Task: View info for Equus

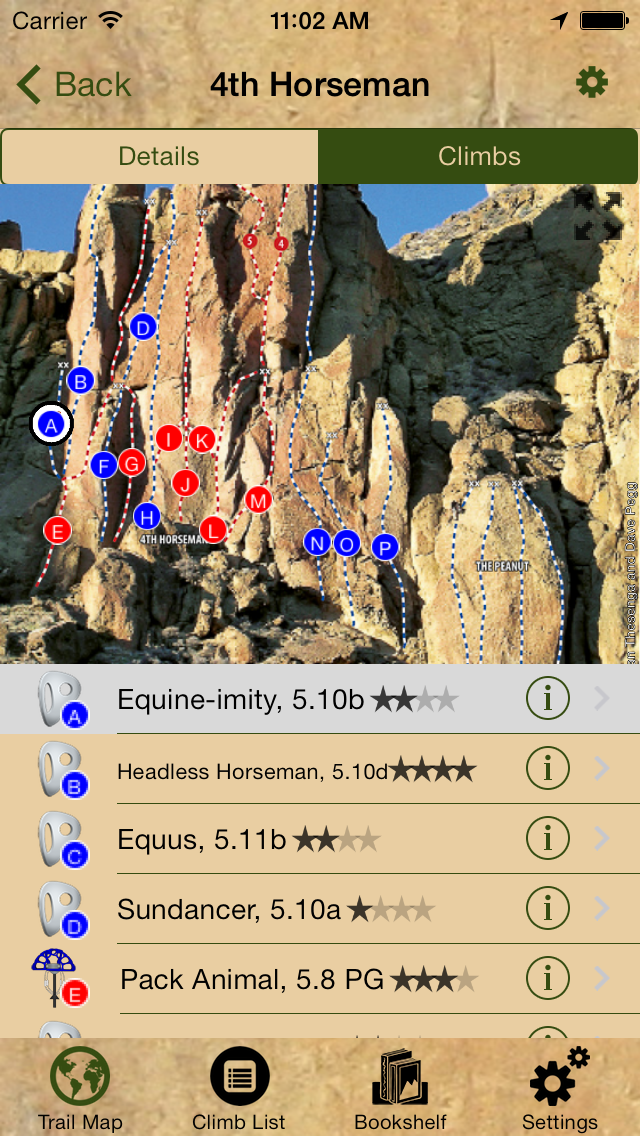Action: (x=548, y=839)
